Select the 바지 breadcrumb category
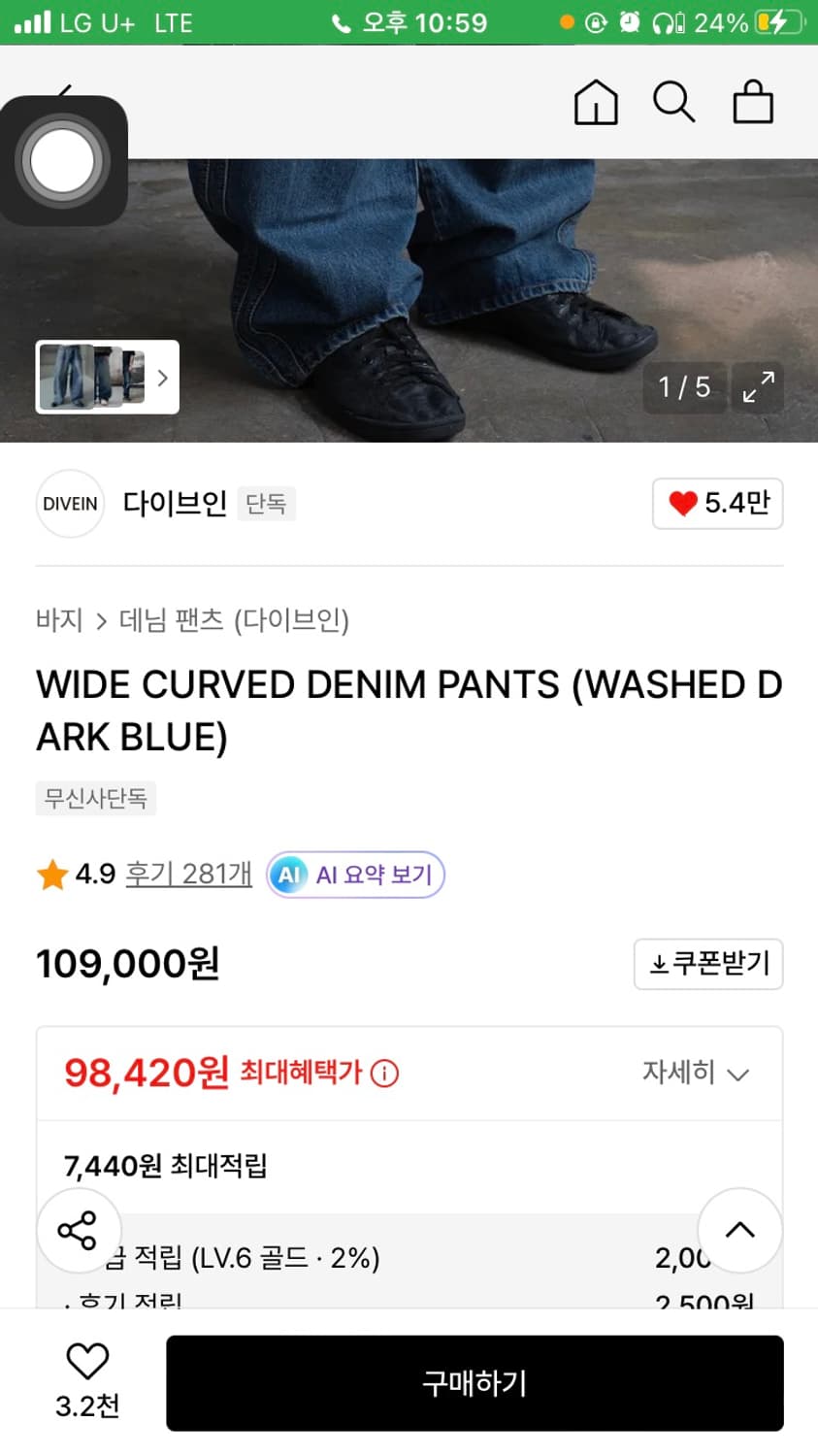 pos(60,619)
